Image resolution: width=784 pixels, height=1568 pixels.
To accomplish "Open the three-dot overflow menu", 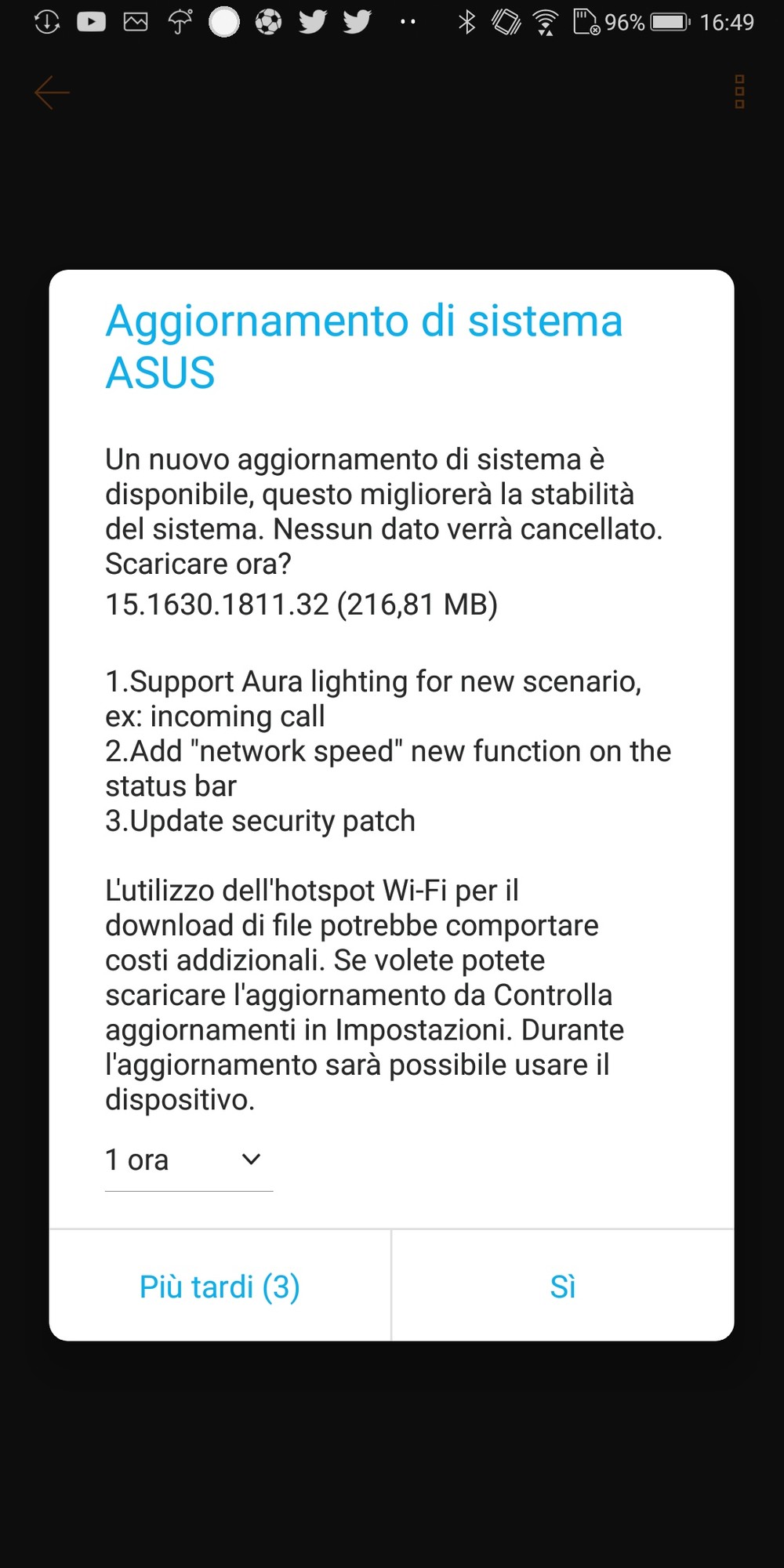I will 739,93.
